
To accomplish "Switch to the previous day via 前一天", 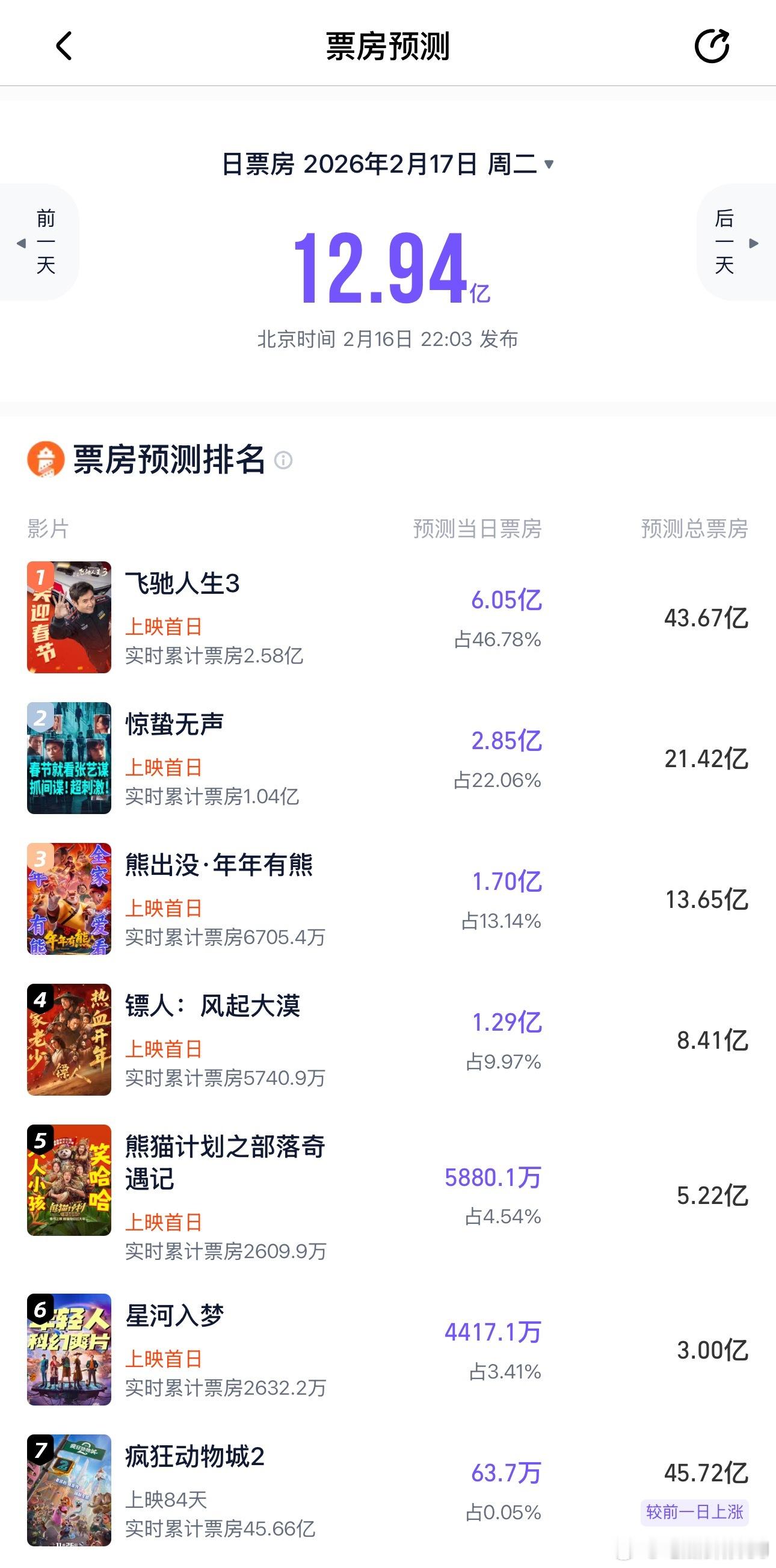I will pos(46,243).
